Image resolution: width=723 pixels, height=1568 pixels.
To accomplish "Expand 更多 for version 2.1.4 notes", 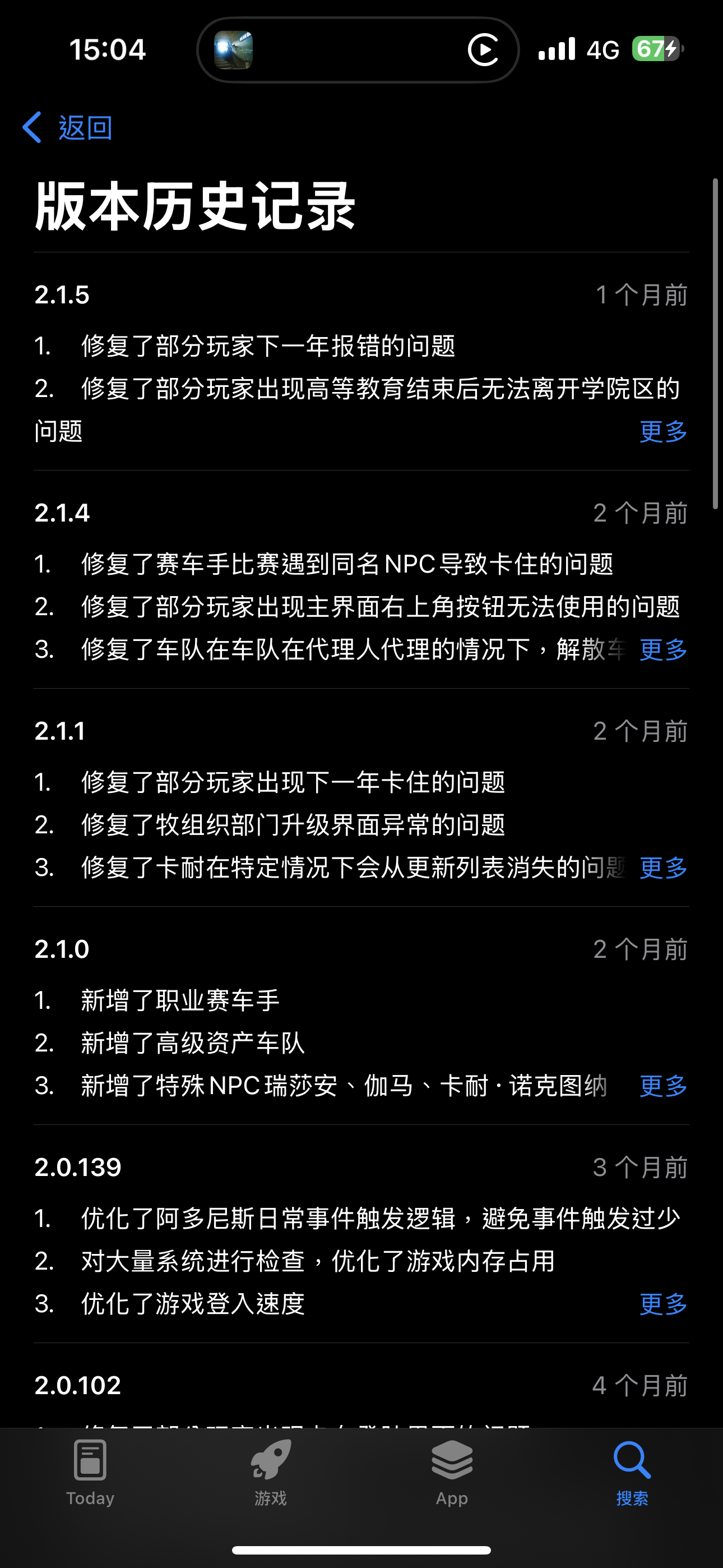I will tap(662, 649).
